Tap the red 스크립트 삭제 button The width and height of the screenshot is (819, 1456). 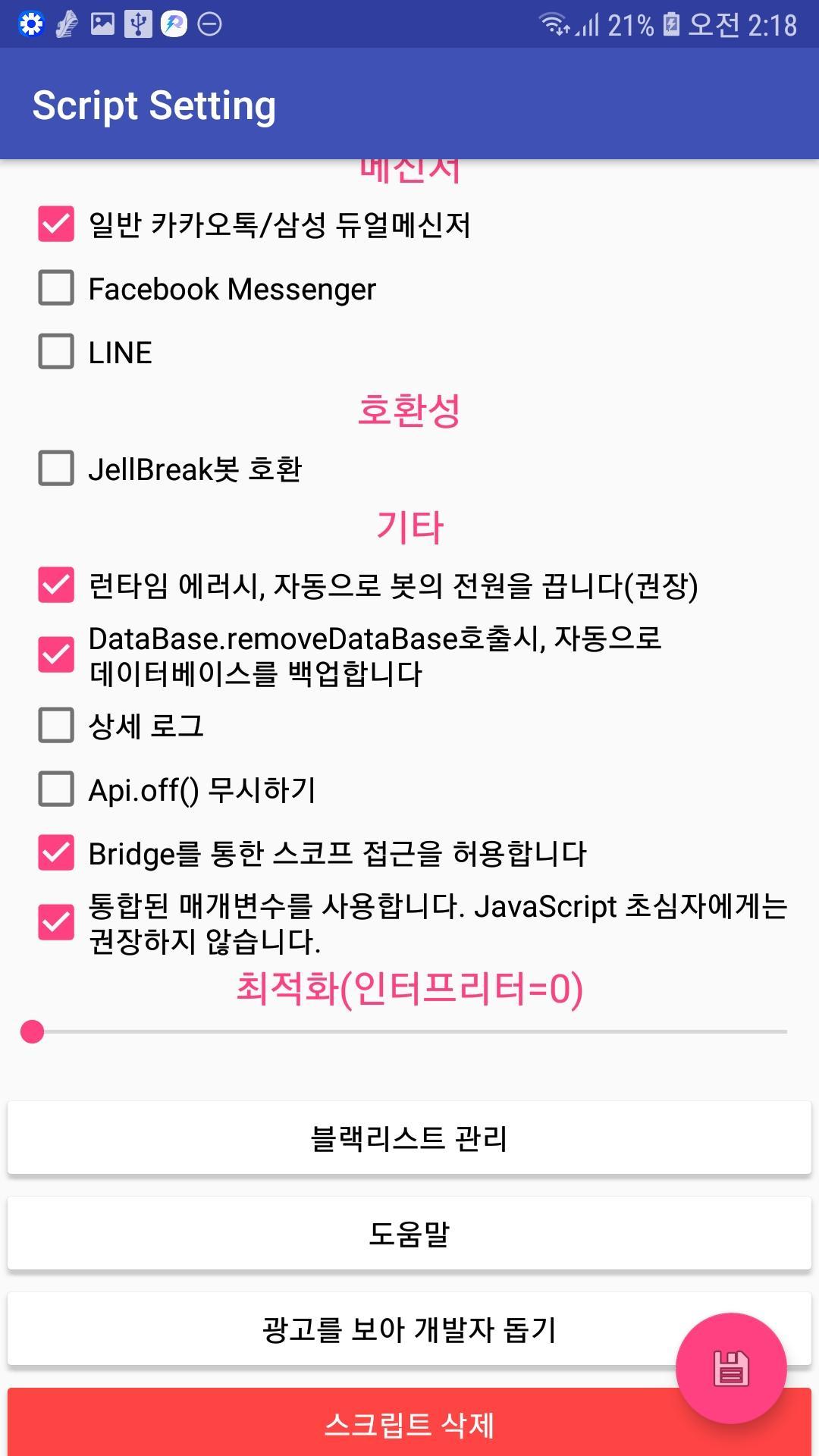tap(409, 1424)
